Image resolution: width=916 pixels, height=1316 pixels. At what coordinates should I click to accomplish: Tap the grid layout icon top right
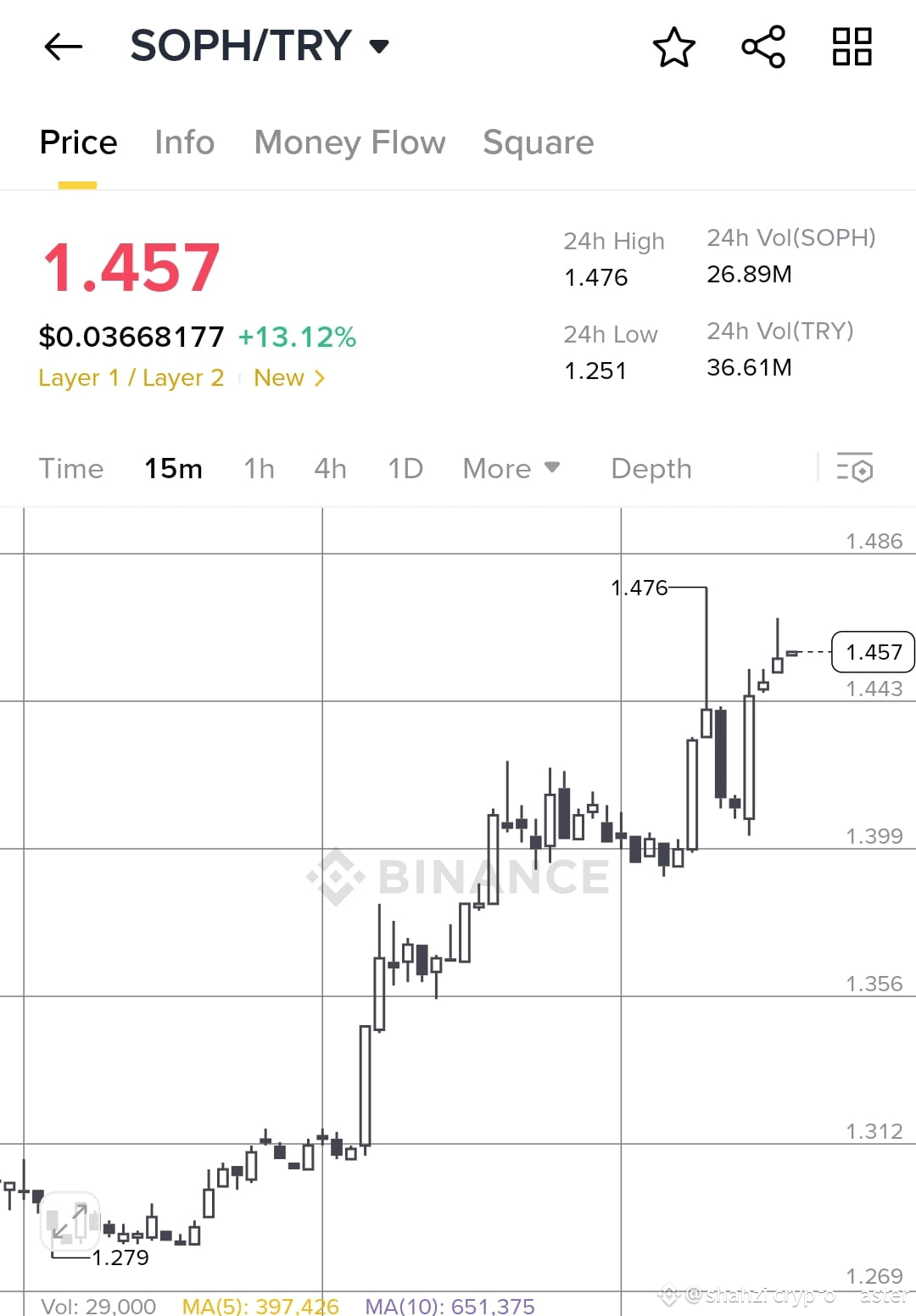click(851, 47)
